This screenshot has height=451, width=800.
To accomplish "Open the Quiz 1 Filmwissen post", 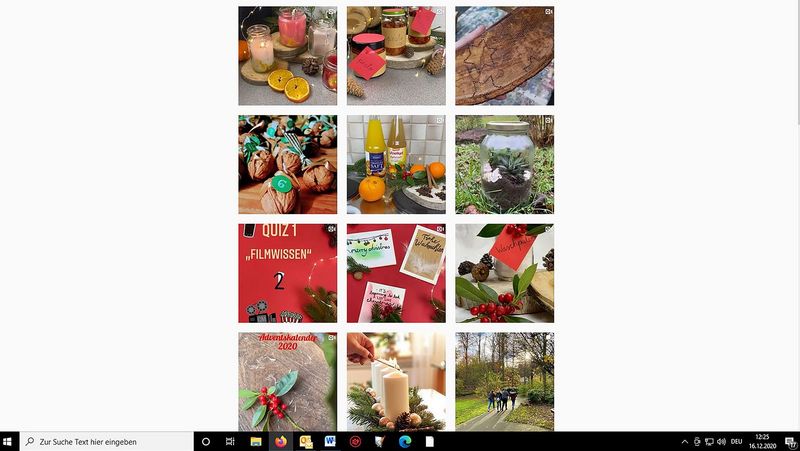I will pos(287,273).
